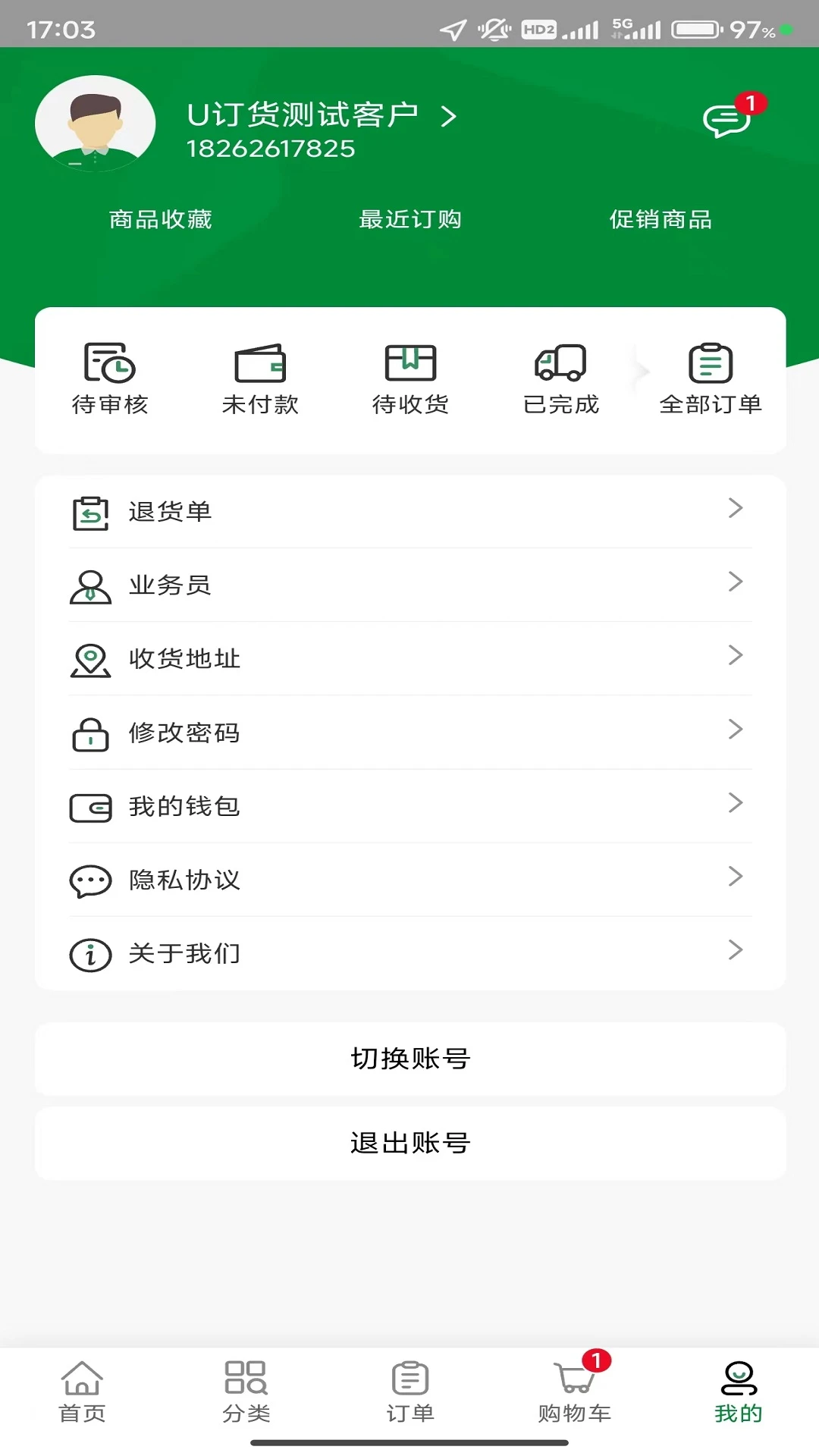Open the 退货单 row

coord(410,511)
